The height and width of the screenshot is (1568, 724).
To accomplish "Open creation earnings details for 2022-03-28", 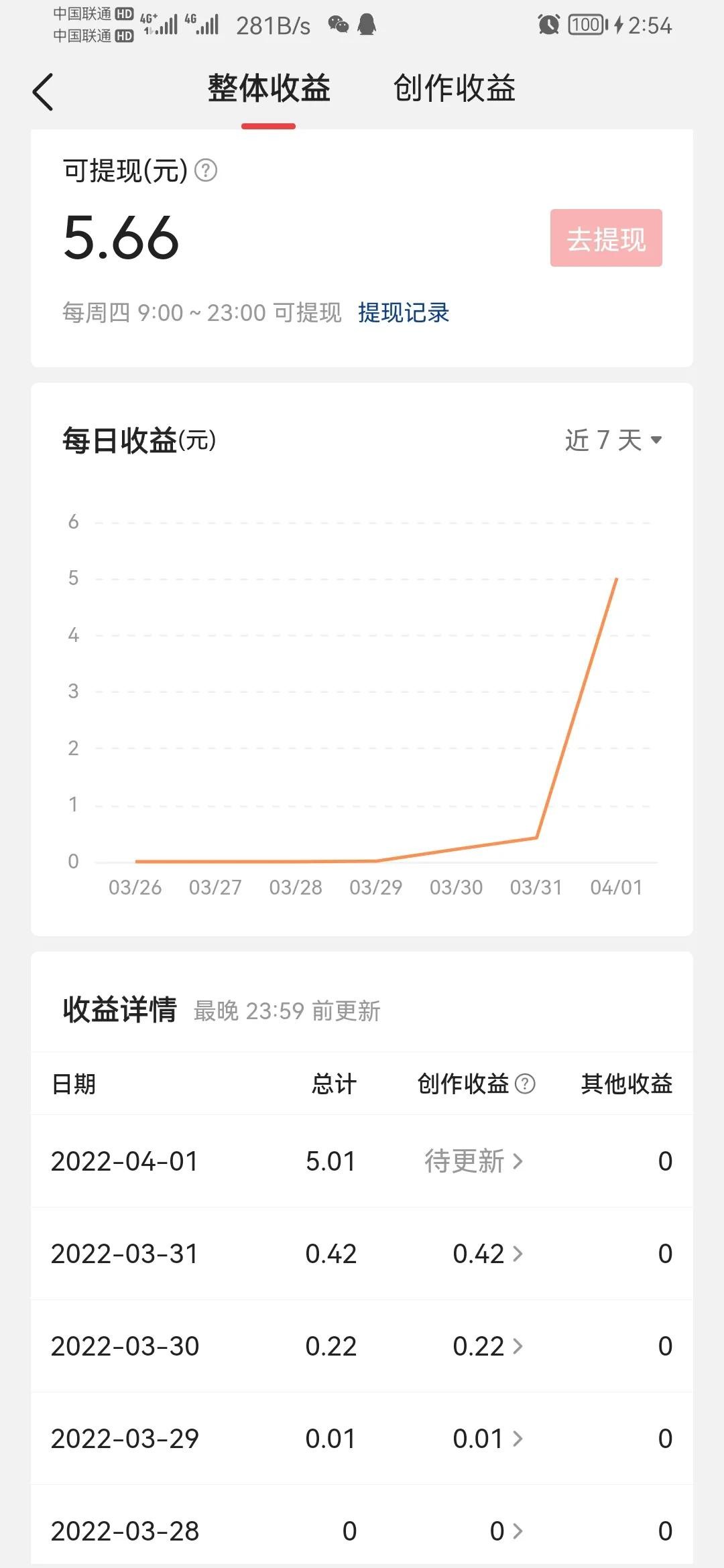I will tap(505, 1531).
